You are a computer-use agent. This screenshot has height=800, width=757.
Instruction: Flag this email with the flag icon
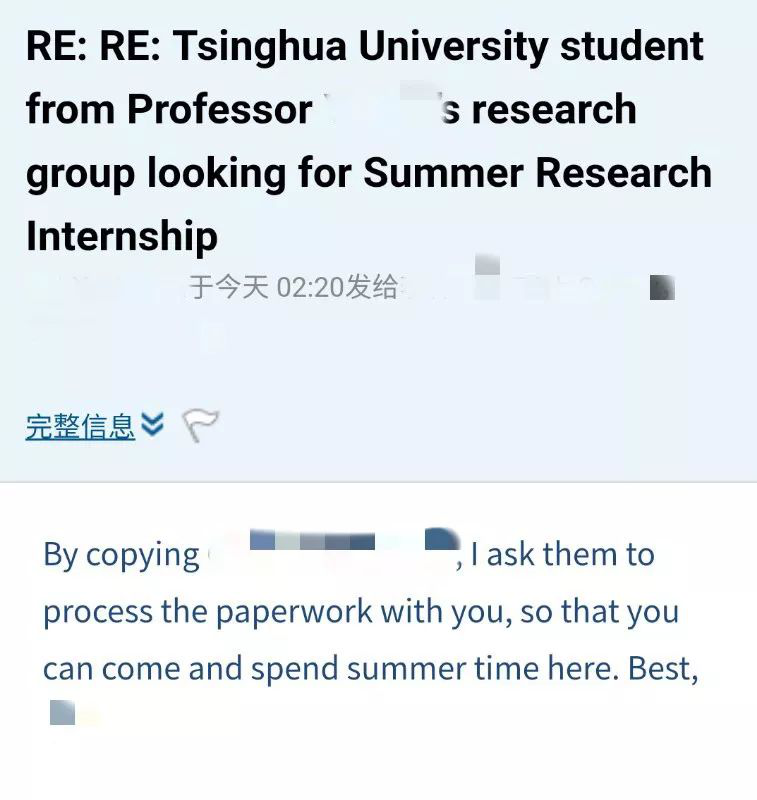(200, 426)
